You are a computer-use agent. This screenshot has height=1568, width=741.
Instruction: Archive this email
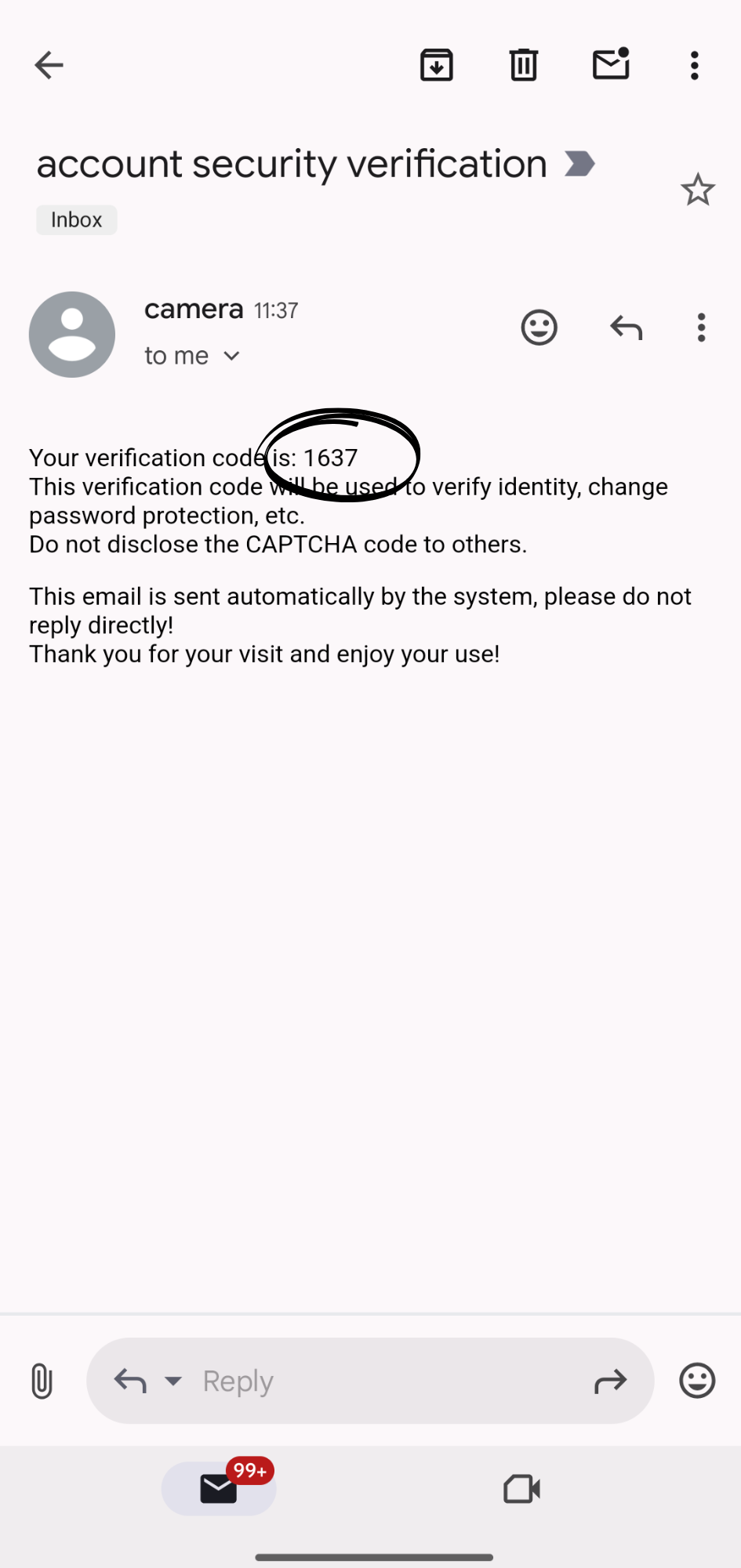(x=437, y=65)
